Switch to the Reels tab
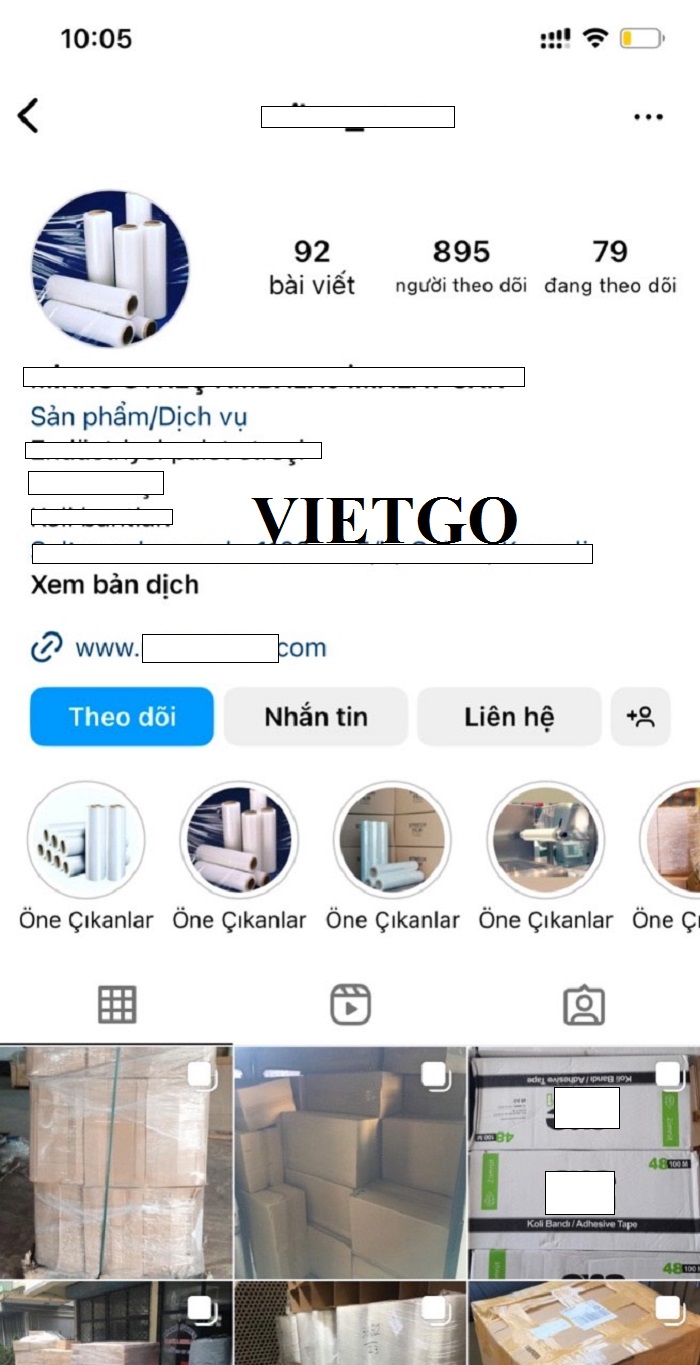This screenshot has height=1365, width=700. click(x=350, y=1004)
